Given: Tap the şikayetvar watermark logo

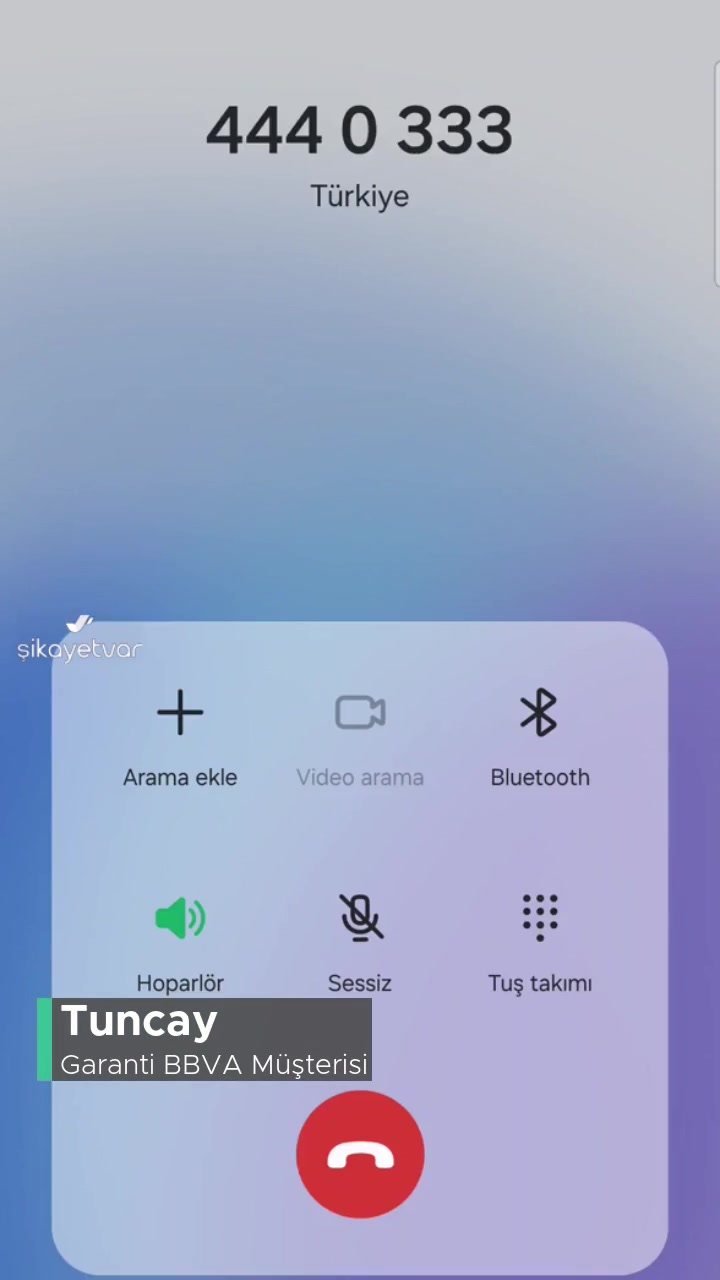Looking at the screenshot, I should pyautogui.click(x=79, y=645).
